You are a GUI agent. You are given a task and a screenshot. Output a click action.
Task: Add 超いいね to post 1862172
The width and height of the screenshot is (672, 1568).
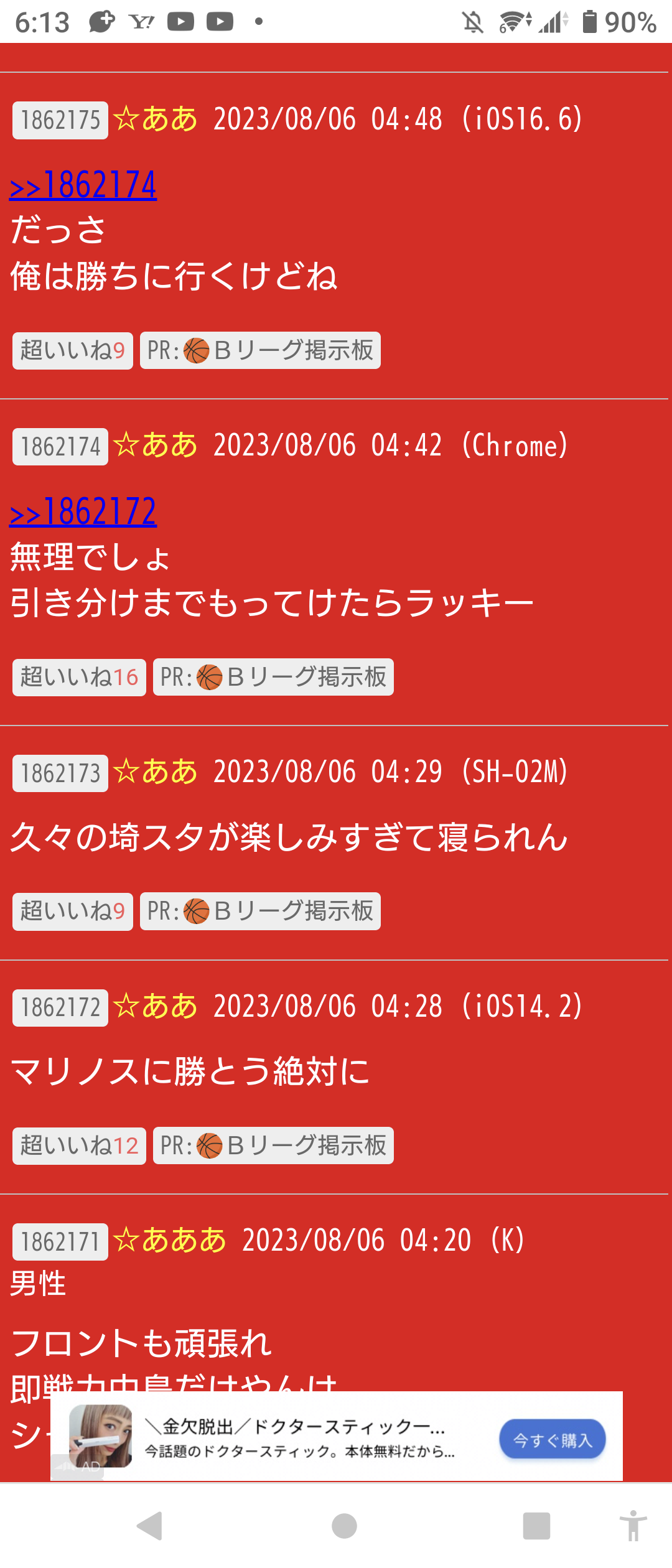click(79, 1146)
